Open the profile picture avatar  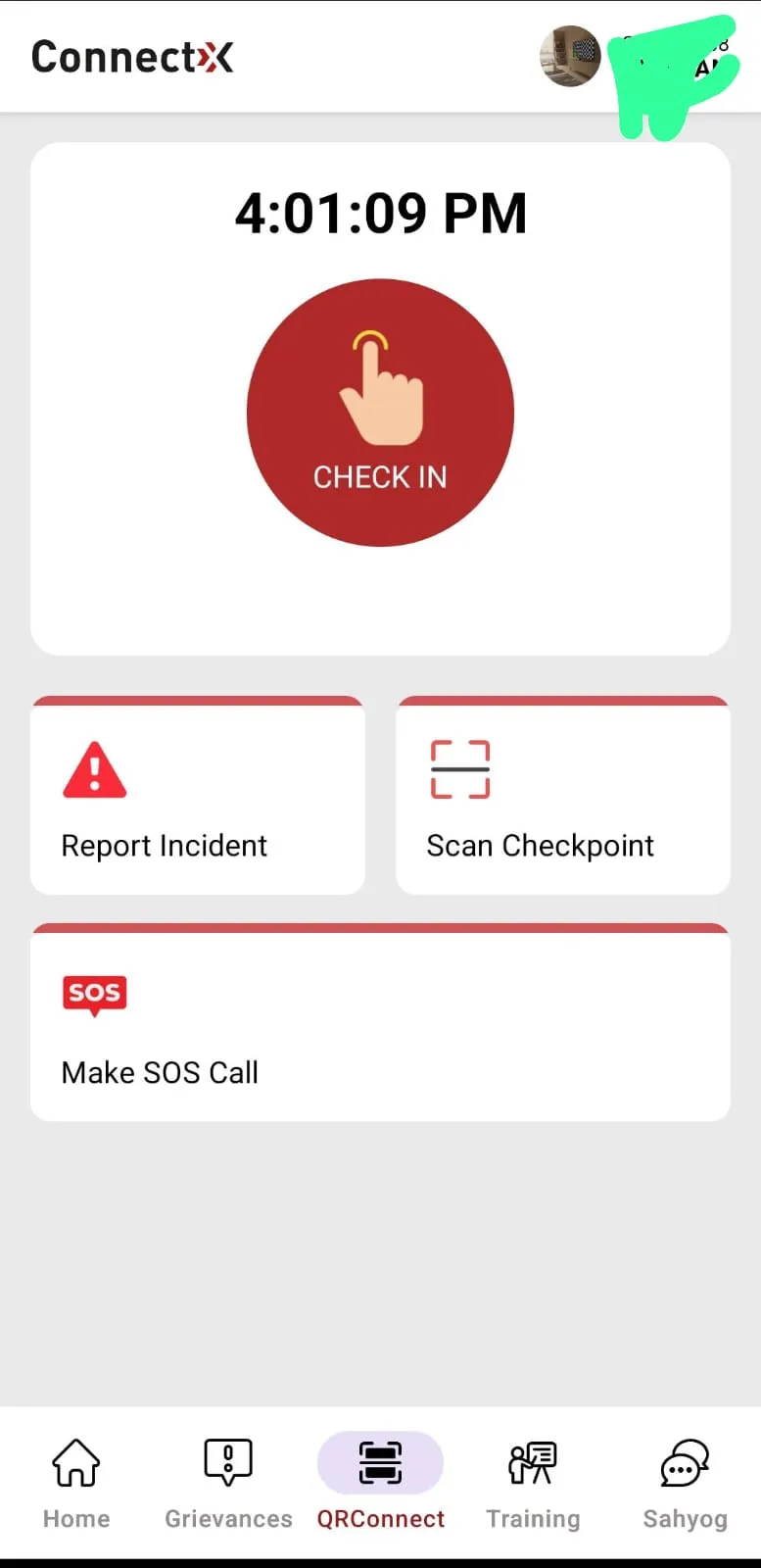point(570,56)
